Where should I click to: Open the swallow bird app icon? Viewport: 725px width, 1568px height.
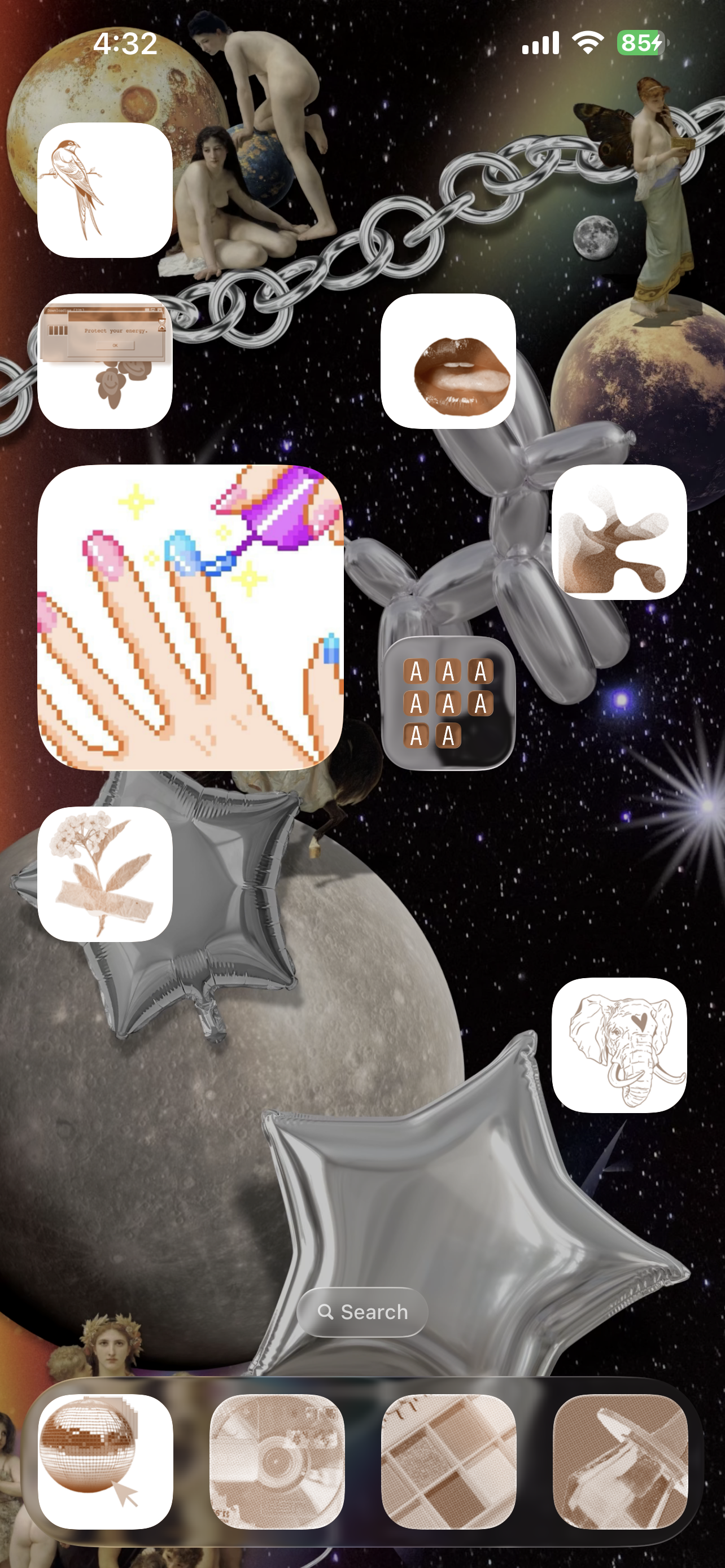pos(104,191)
